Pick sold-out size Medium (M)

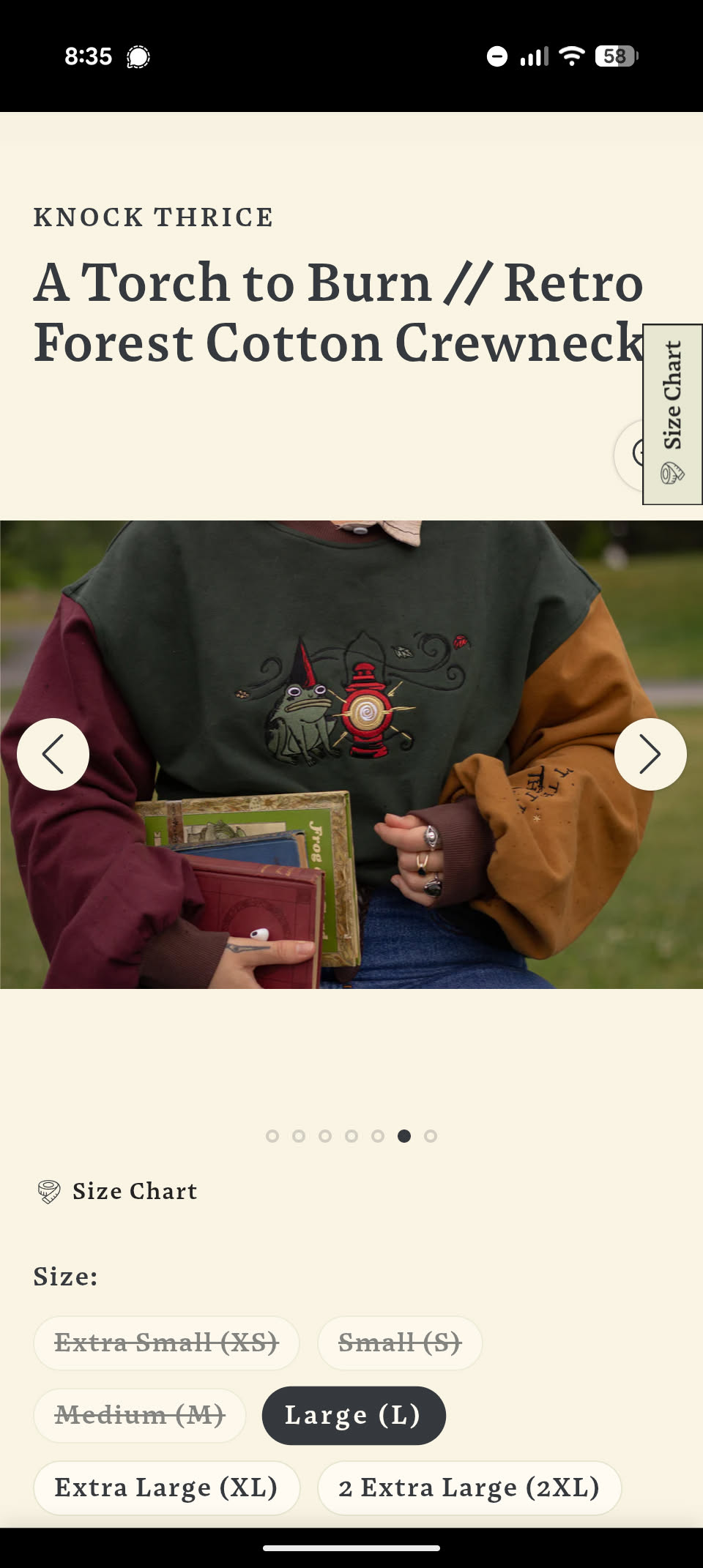tap(139, 1415)
